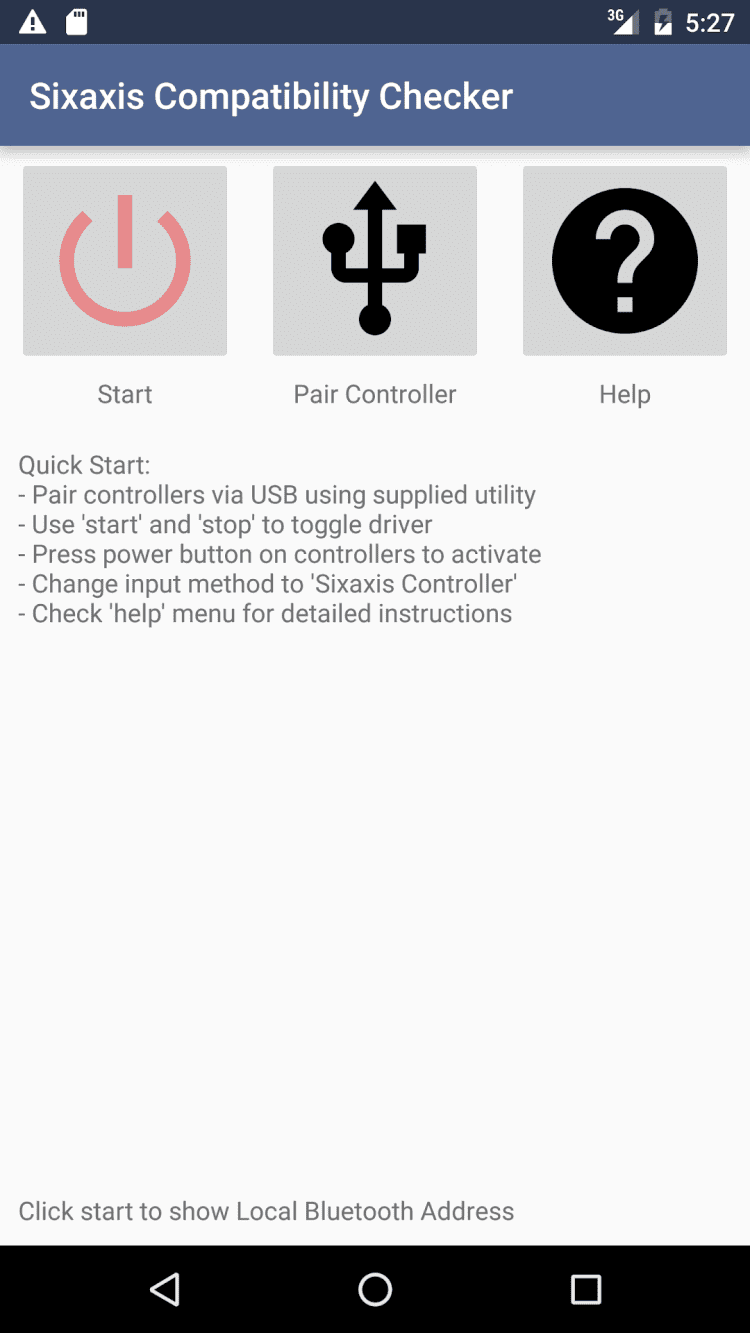Viewport: 750px width, 1333px height.
Task: Show recent apps
Action: tap(586, 1289)
